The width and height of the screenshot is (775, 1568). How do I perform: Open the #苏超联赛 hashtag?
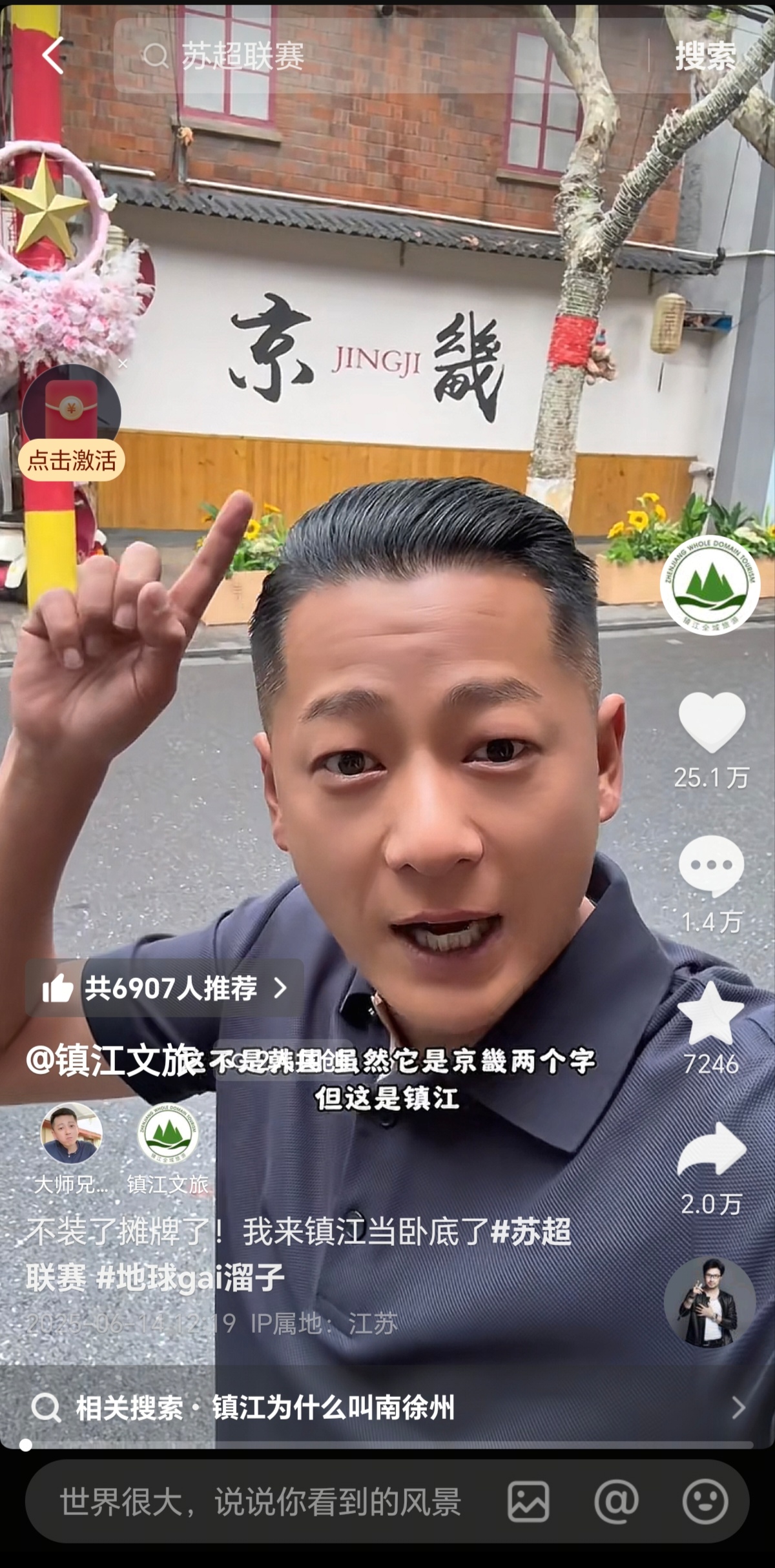(531, 1230)
